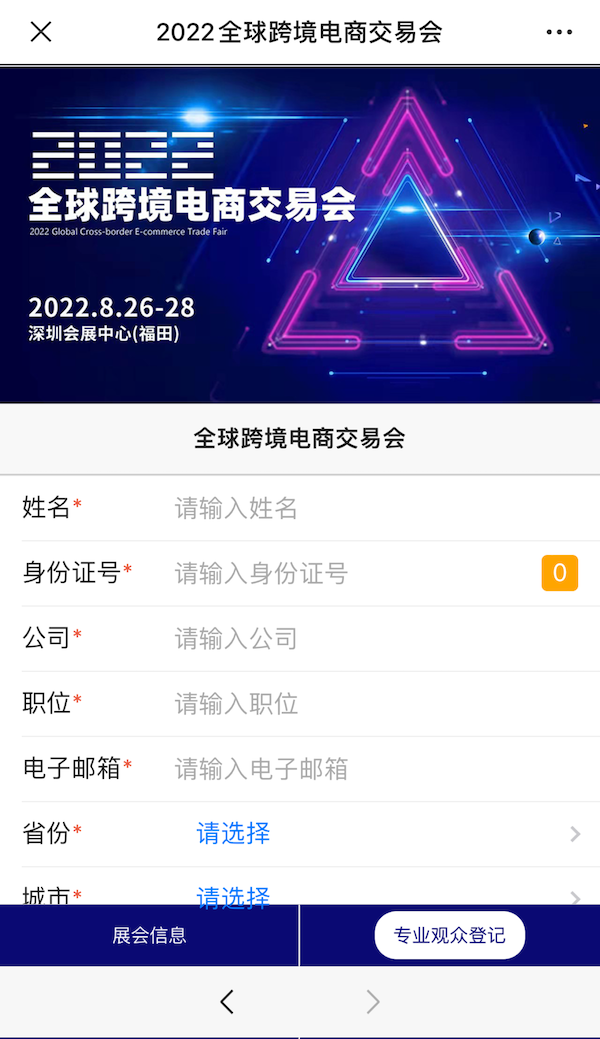Select the 专业观众登记 registration tab
Screen dimensions: 600x1039
(450, 935)
